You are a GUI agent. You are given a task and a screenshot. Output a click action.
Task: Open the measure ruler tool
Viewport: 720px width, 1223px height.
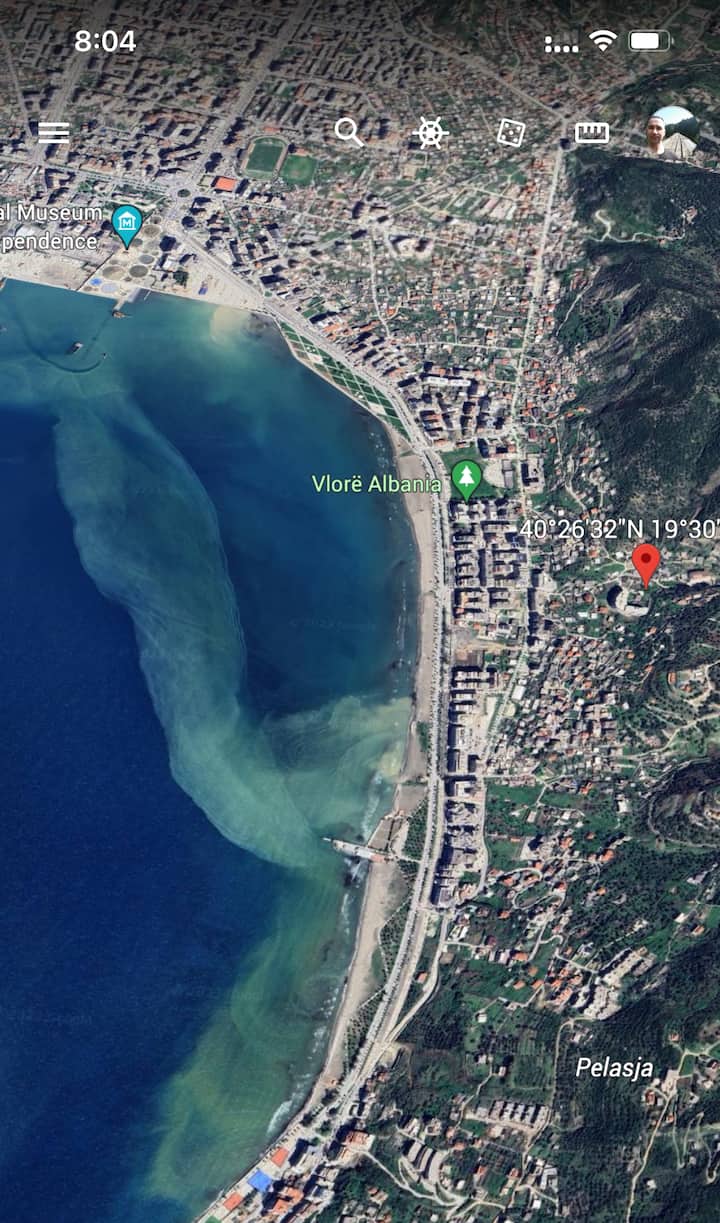[592, 133]
